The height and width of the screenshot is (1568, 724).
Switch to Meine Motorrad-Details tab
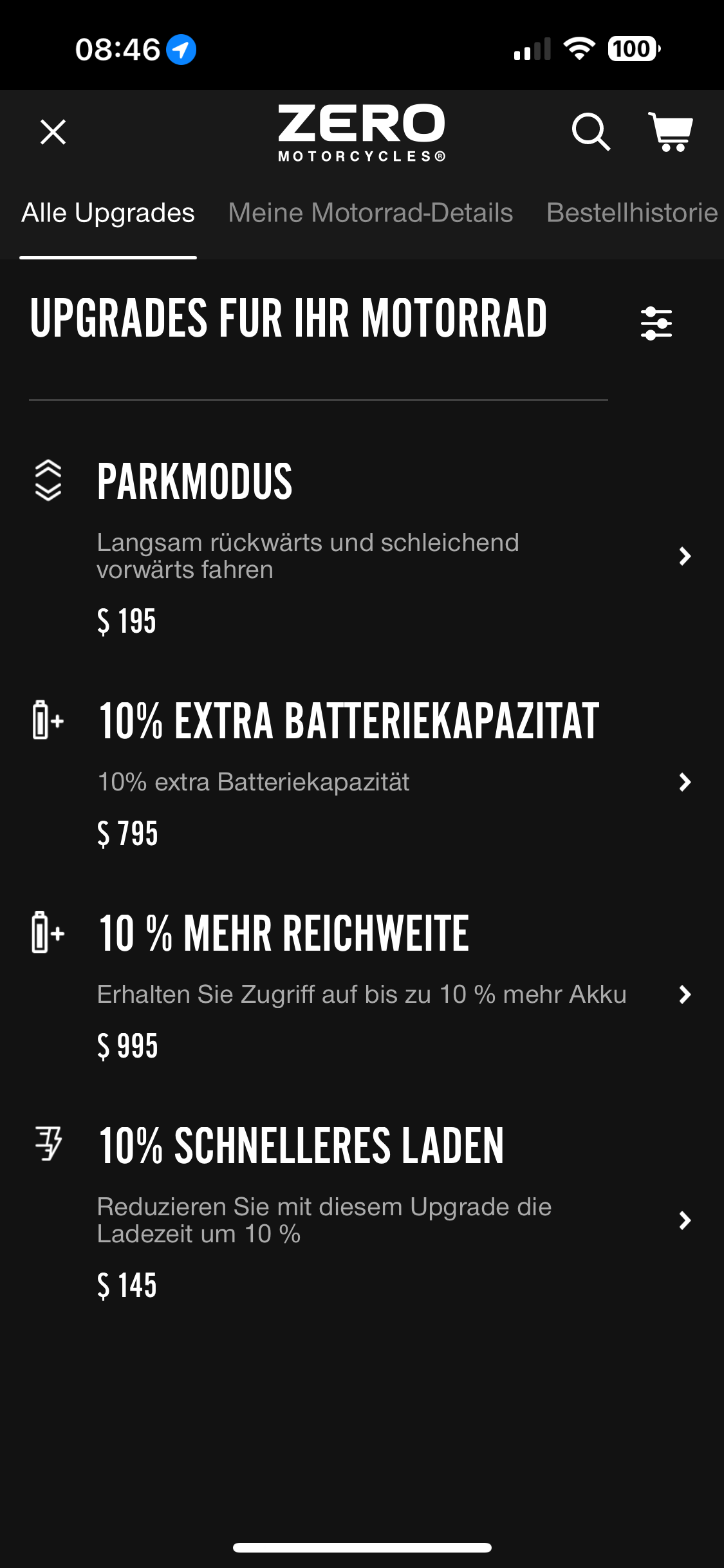tap(370, 213)
